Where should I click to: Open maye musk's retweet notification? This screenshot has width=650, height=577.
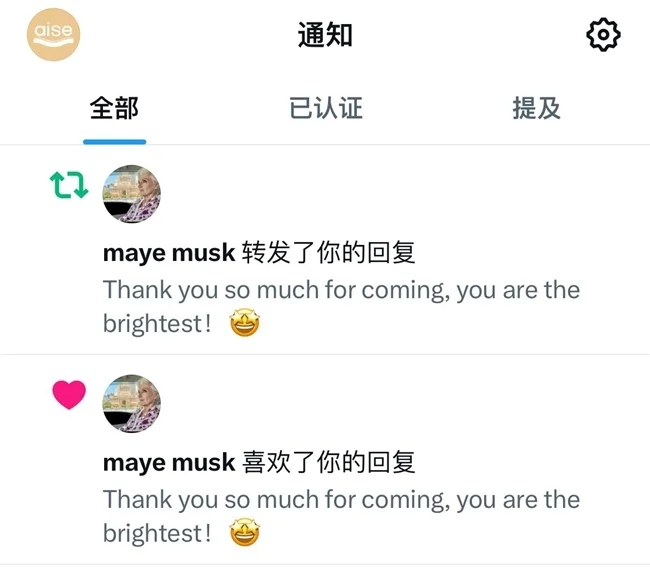tap(340, 290)
